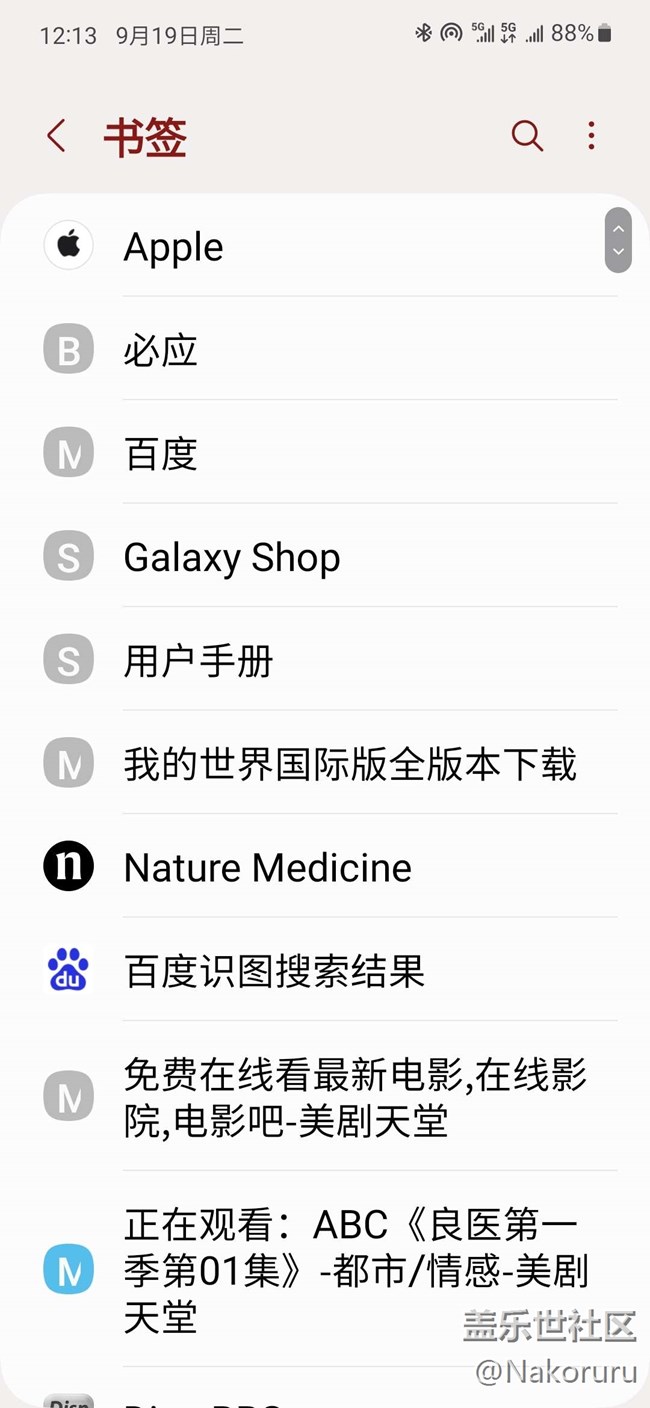Open the Apple bookmark

click(x=325, y=246)
